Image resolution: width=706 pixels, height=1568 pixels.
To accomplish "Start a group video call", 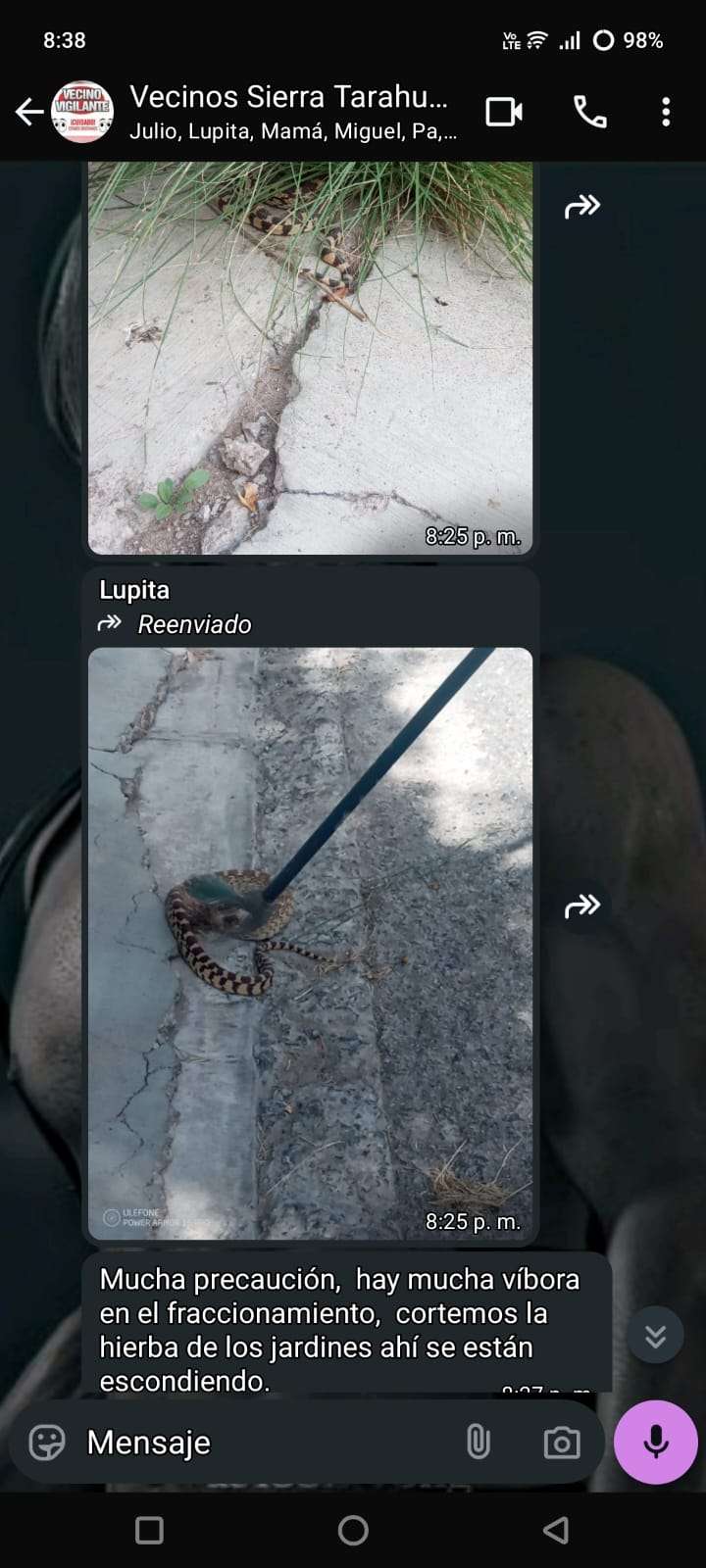I will [504, 112].
